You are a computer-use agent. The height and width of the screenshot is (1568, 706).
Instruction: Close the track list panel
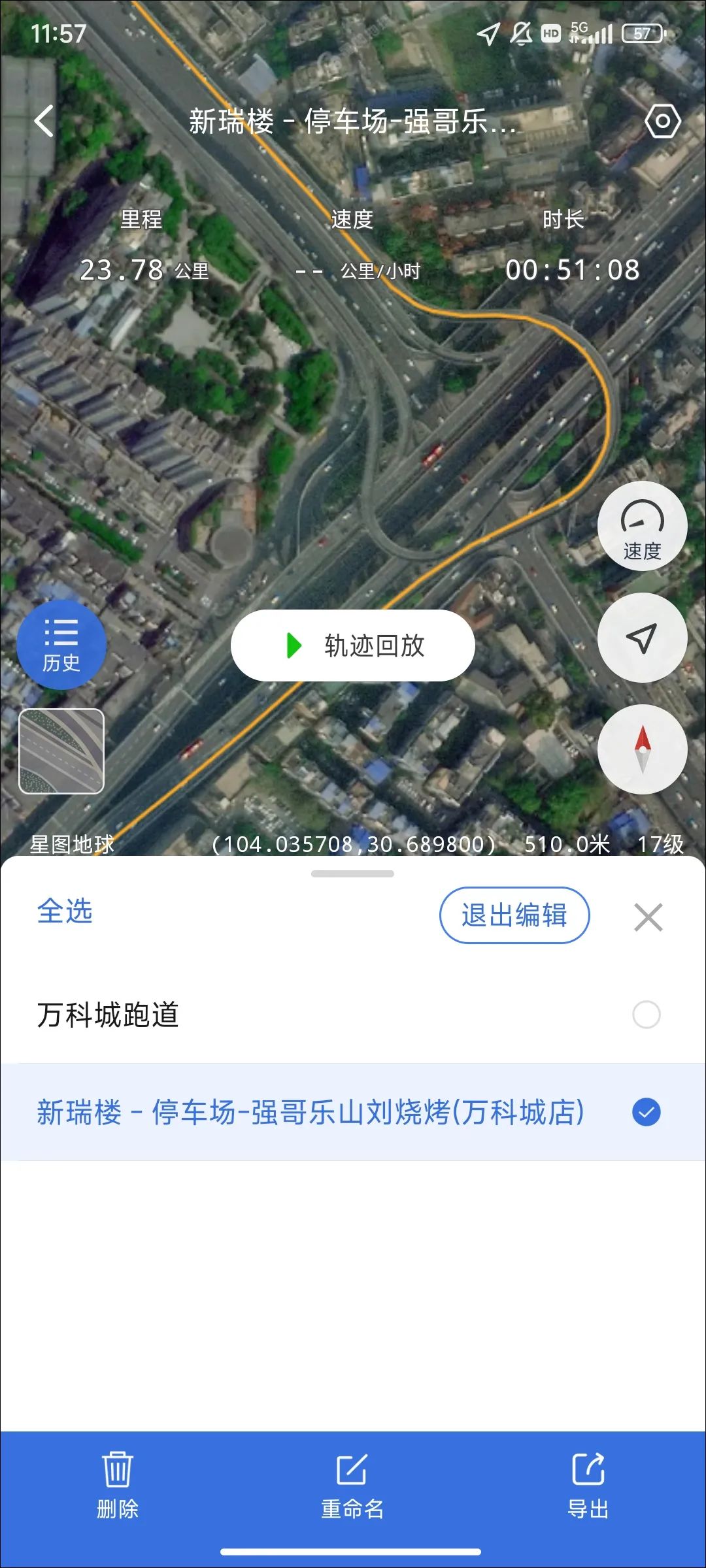click(648, 917)
